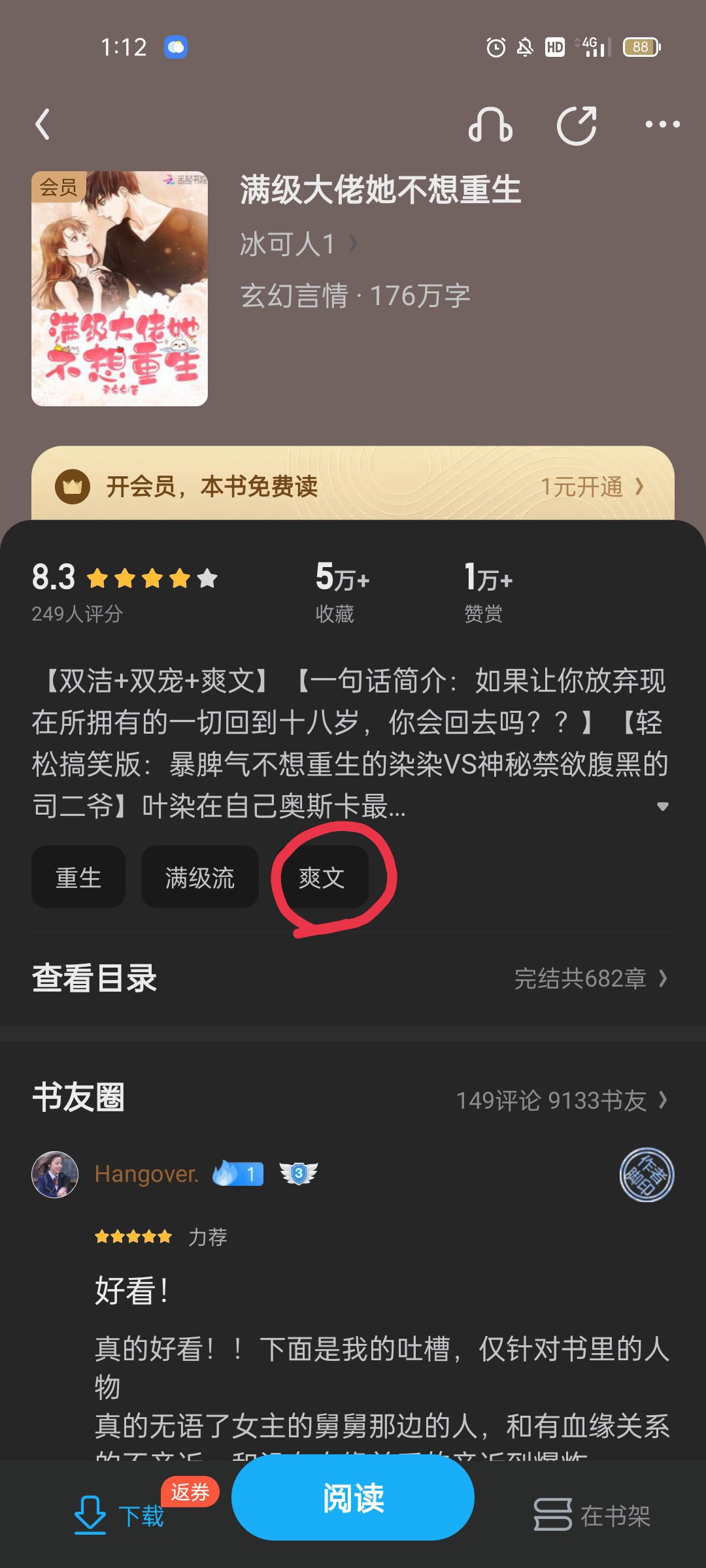Select the 重生 tag chip
The image size is (706, 1568).
(78, 877)
